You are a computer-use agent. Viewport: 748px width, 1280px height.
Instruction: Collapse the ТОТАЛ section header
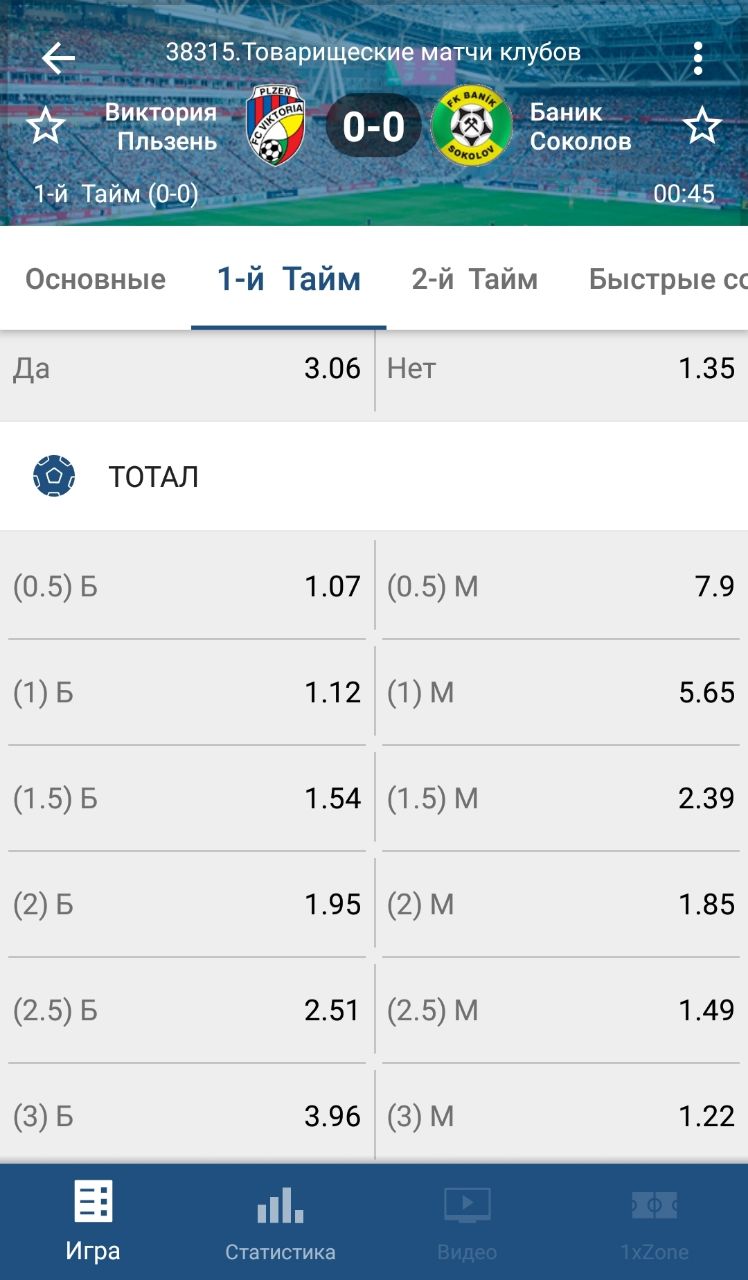point(374,477)
